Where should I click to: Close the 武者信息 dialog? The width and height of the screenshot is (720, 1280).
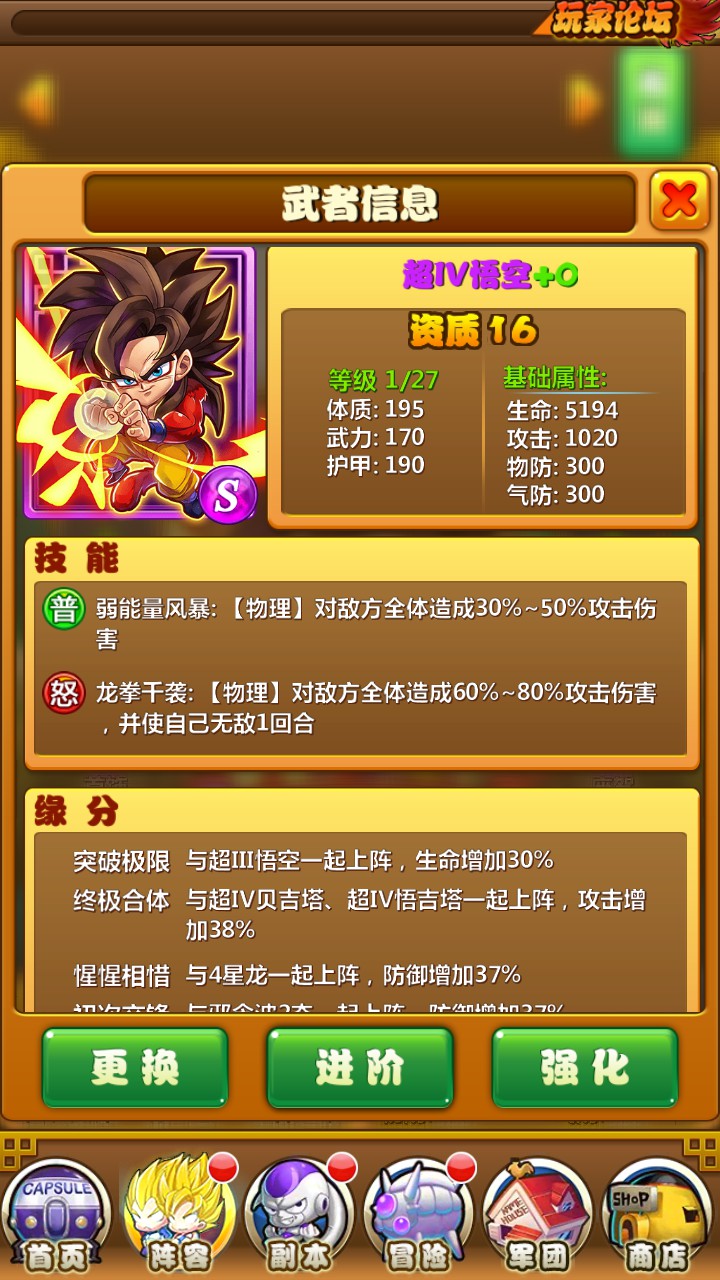coord(679,201)
